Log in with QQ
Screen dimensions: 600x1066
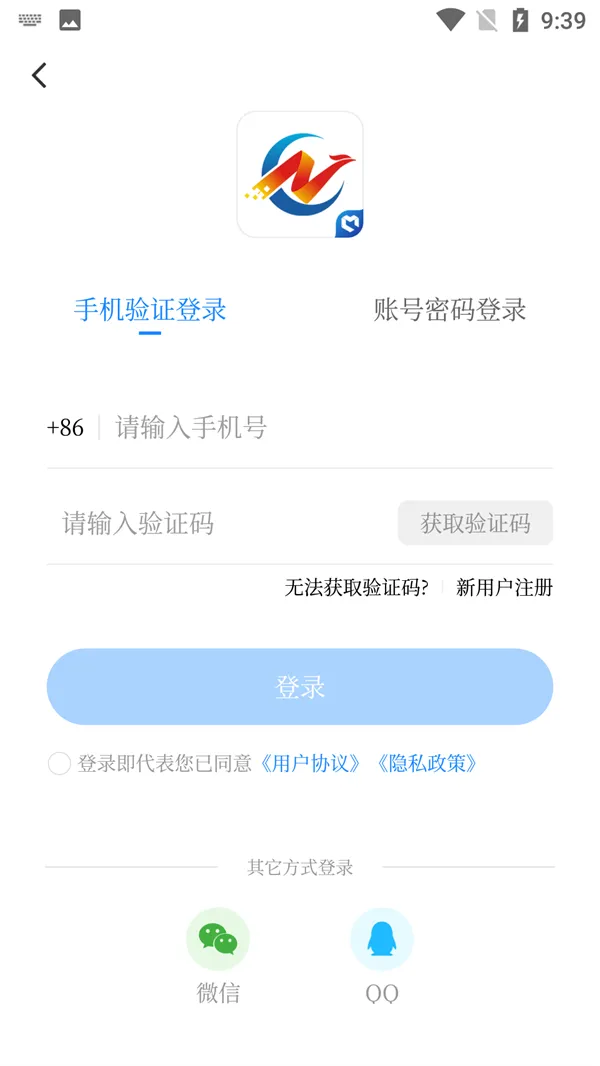click(x=382, y=940)
